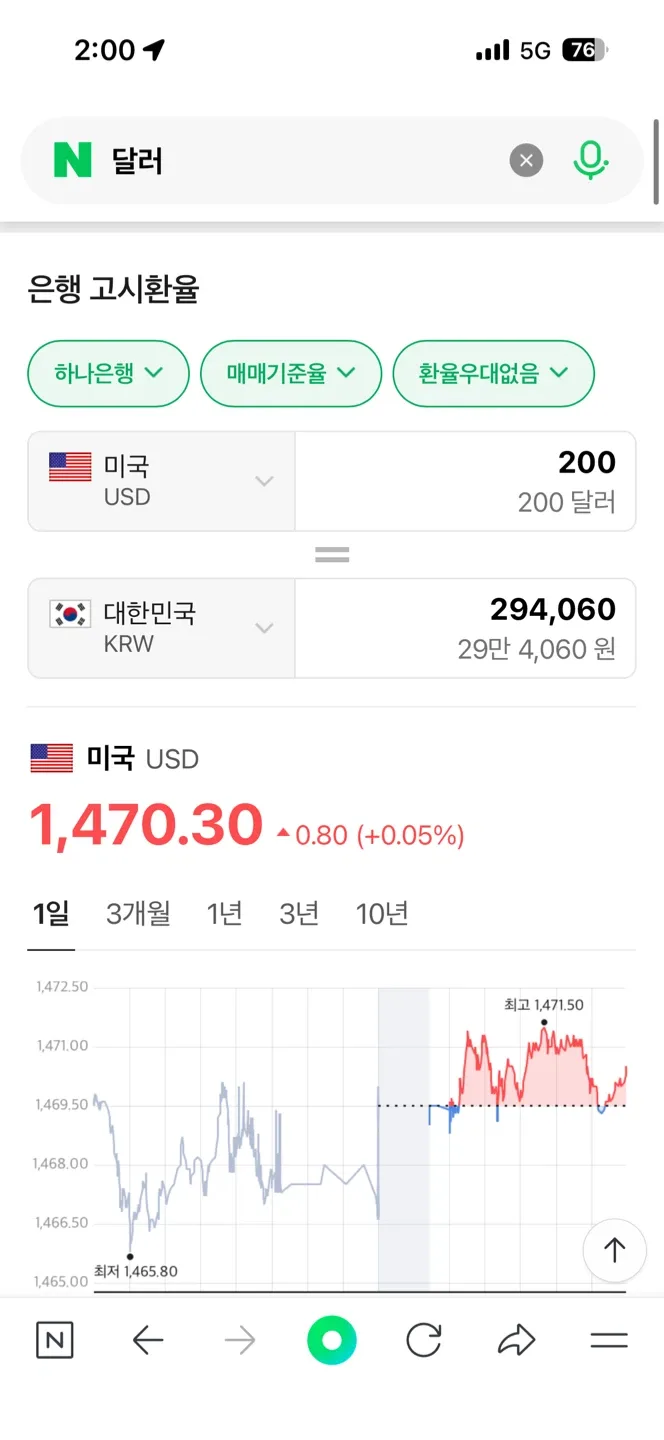This screenshot has width=664, height=1440.
Task: Go back to the previous page
Action: [x=148, y=1340]
